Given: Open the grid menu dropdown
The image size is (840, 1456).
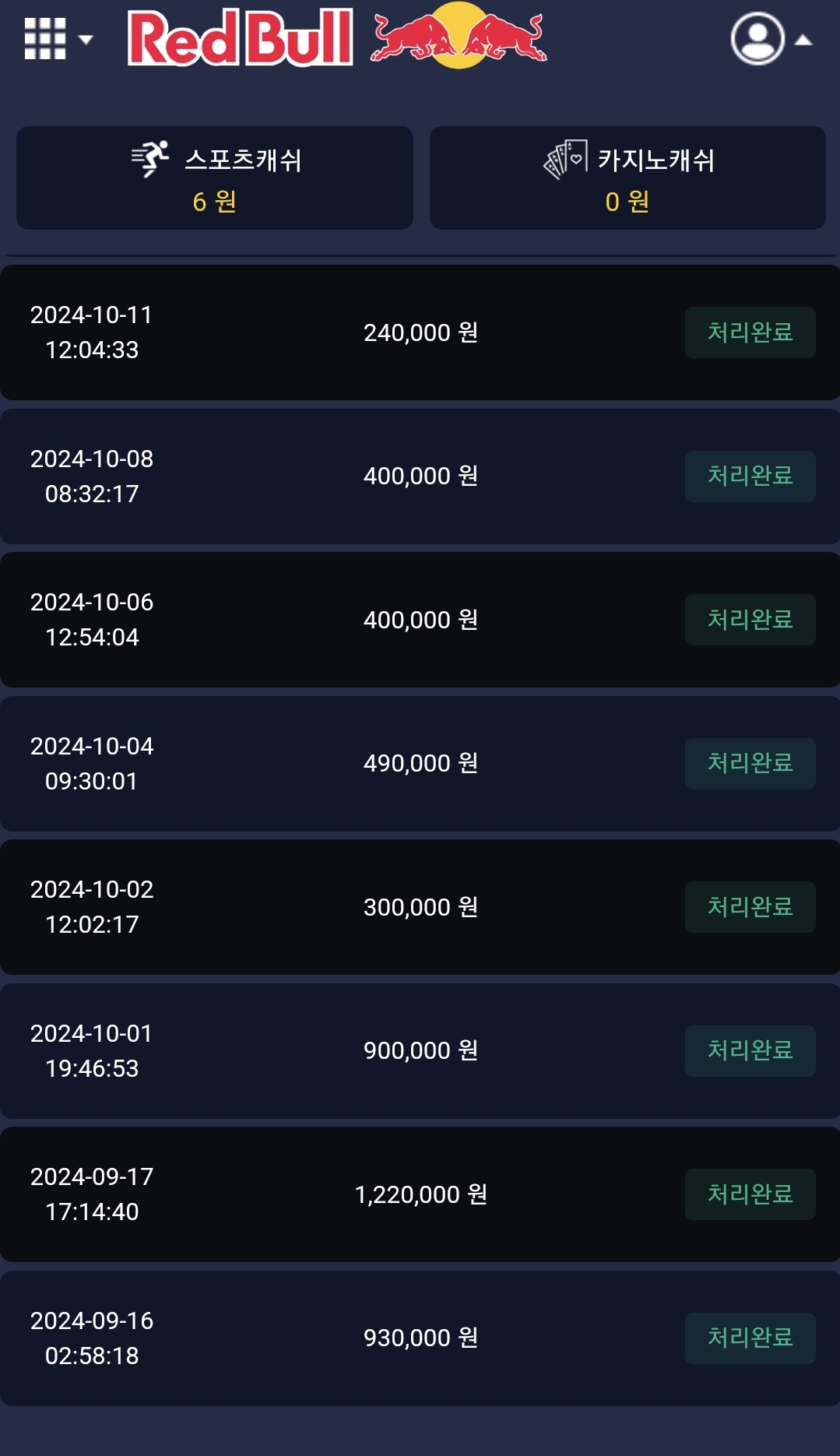Looking at the screenshot, I should [57, 39].
